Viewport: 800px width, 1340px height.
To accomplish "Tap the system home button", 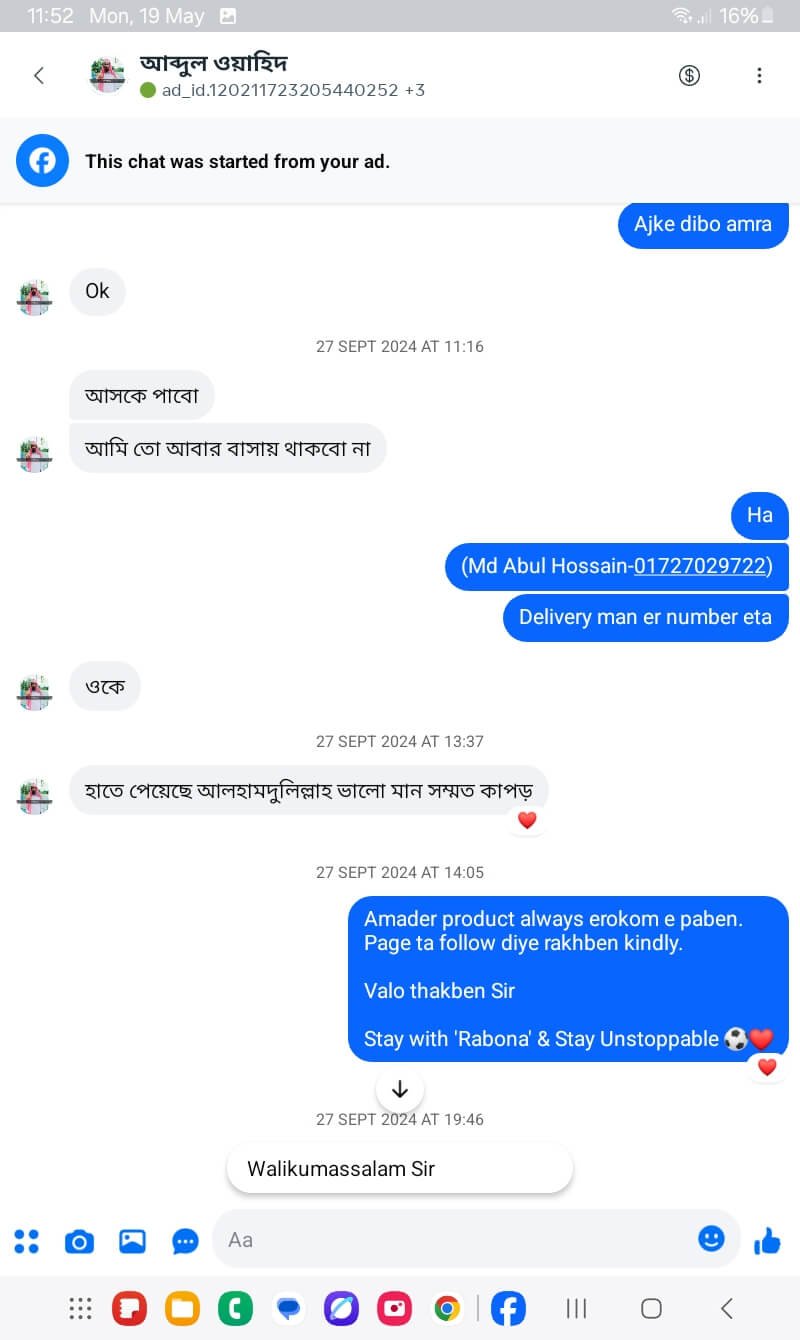I will 651,1308.
